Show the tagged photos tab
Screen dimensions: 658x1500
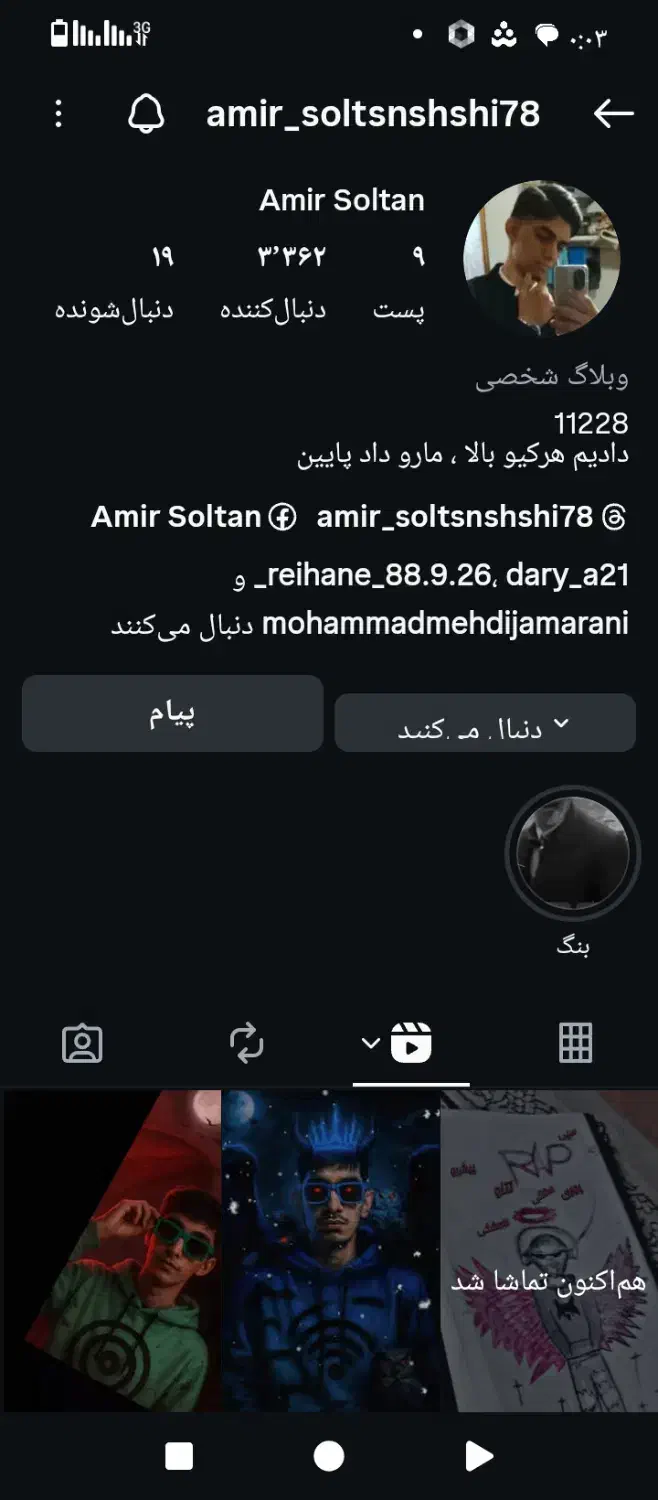pyautogui.click(x=82, y=1043)
